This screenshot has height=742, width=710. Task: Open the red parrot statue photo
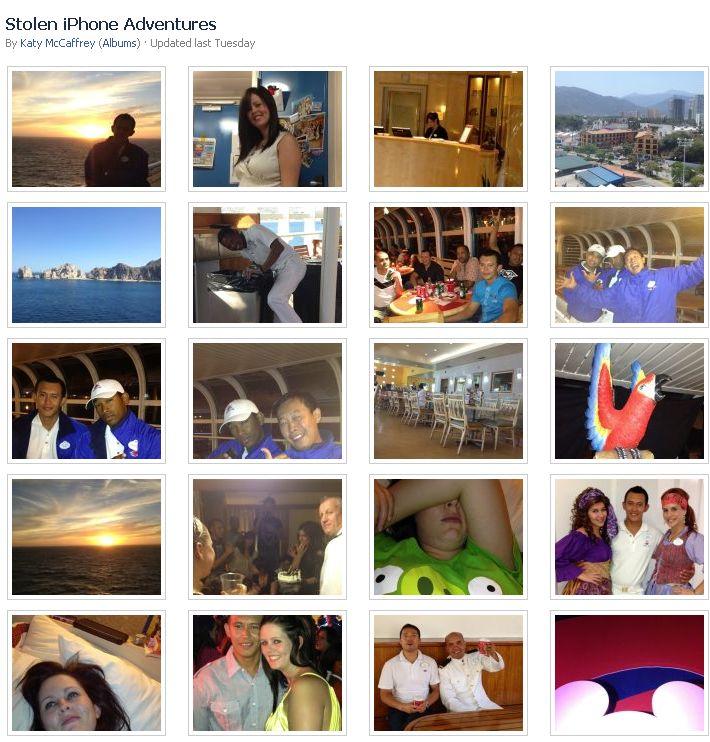coord(629,401)
